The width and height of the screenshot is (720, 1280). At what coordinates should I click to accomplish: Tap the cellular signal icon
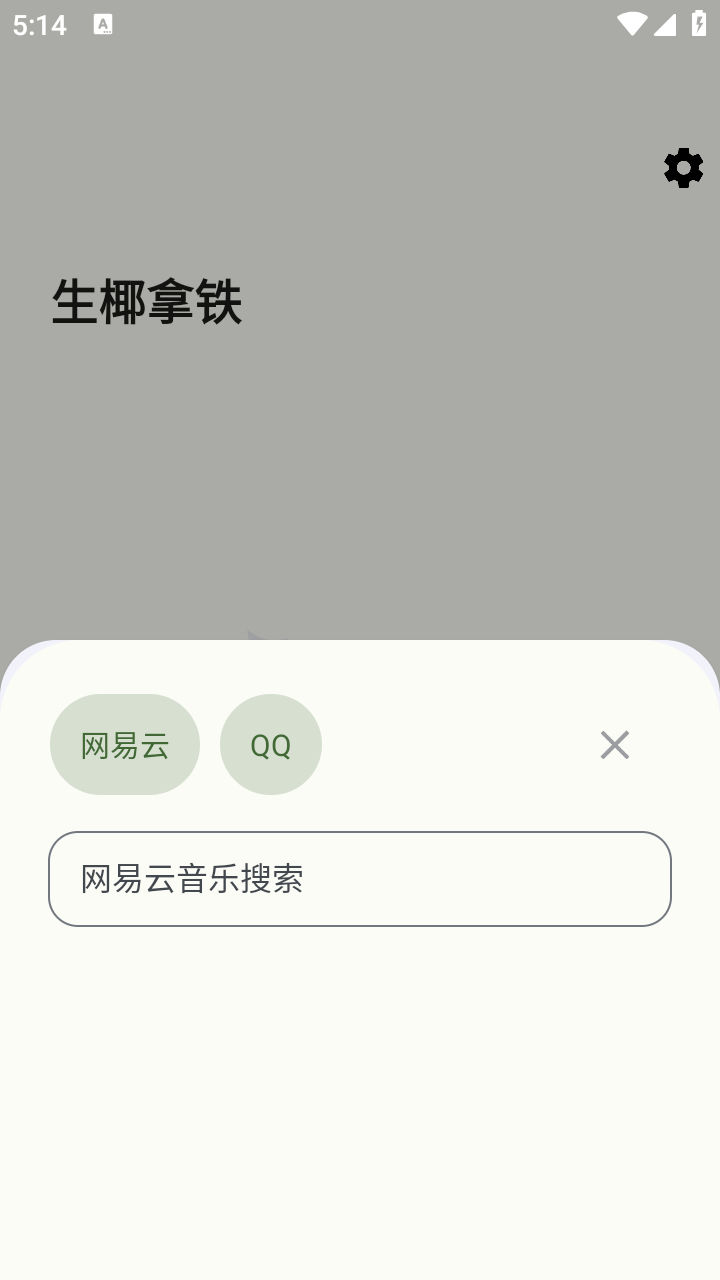click(664, 25)
